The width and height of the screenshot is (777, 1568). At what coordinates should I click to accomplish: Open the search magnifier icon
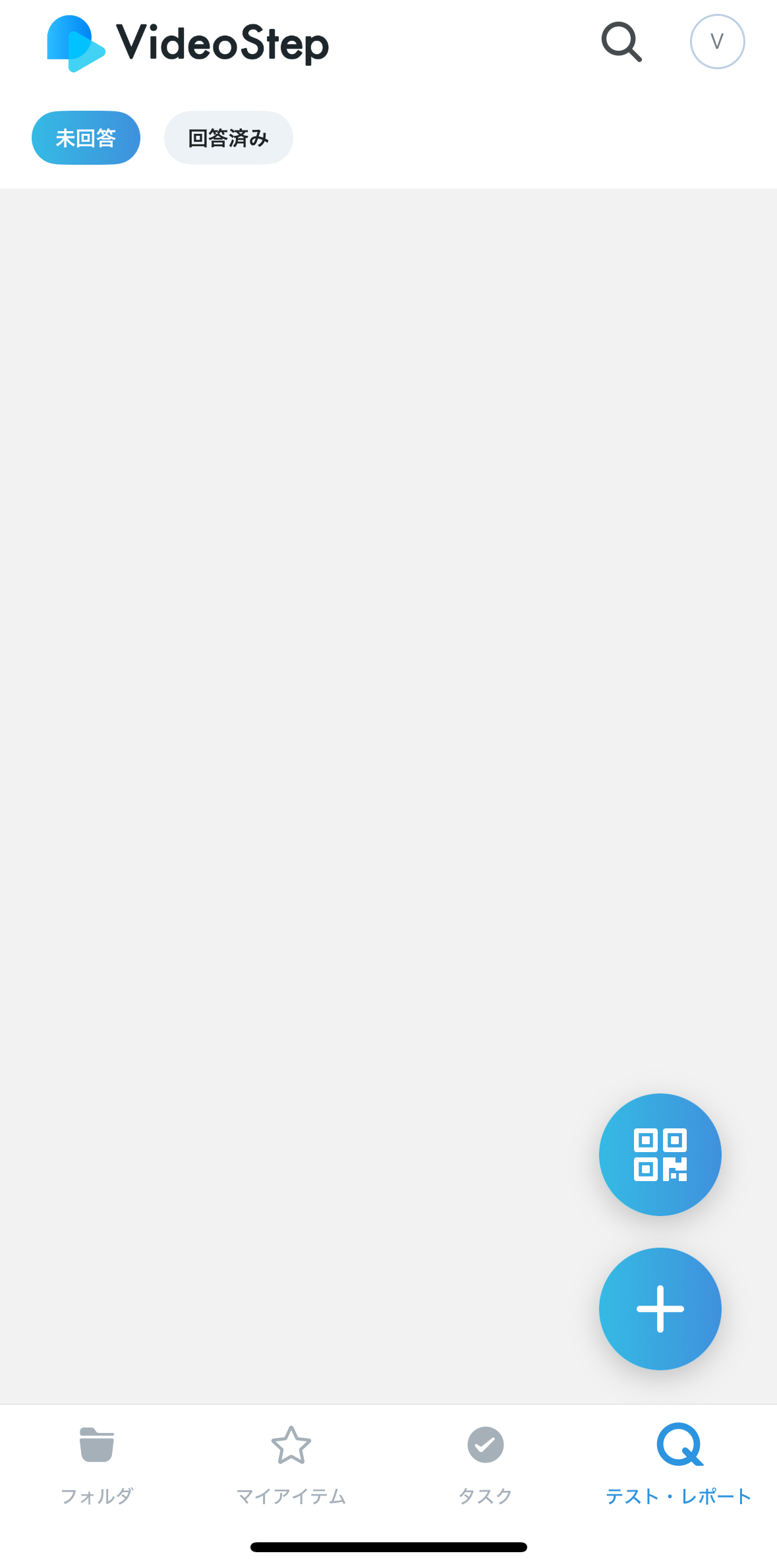coord(621,42)
